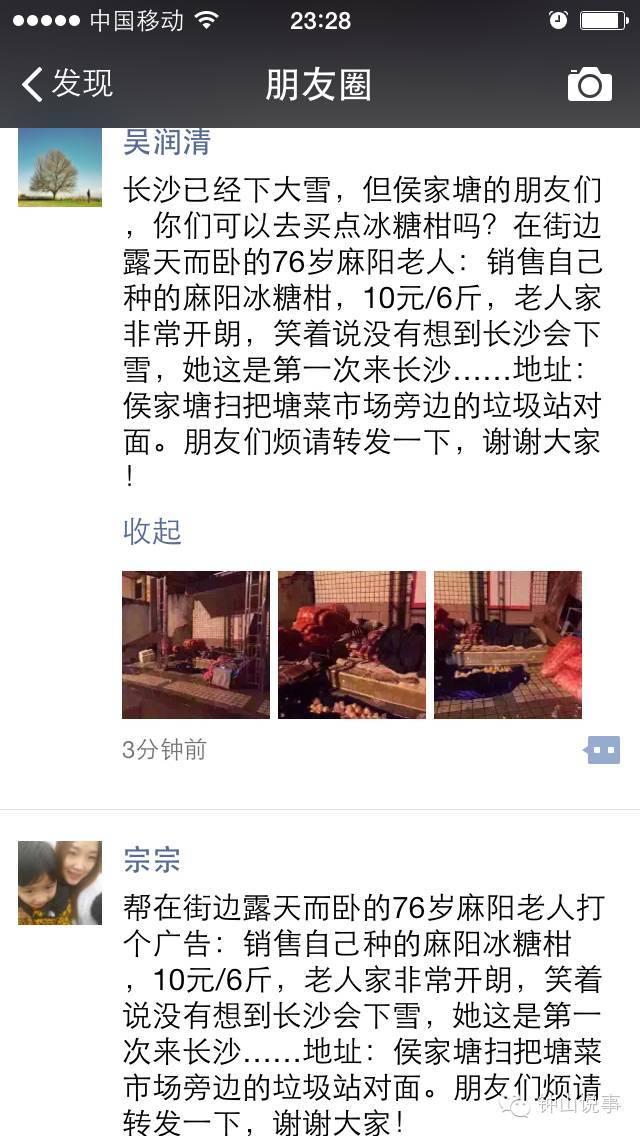
Task: View second photo in 吴润清's post
Action: pos(352,645)
